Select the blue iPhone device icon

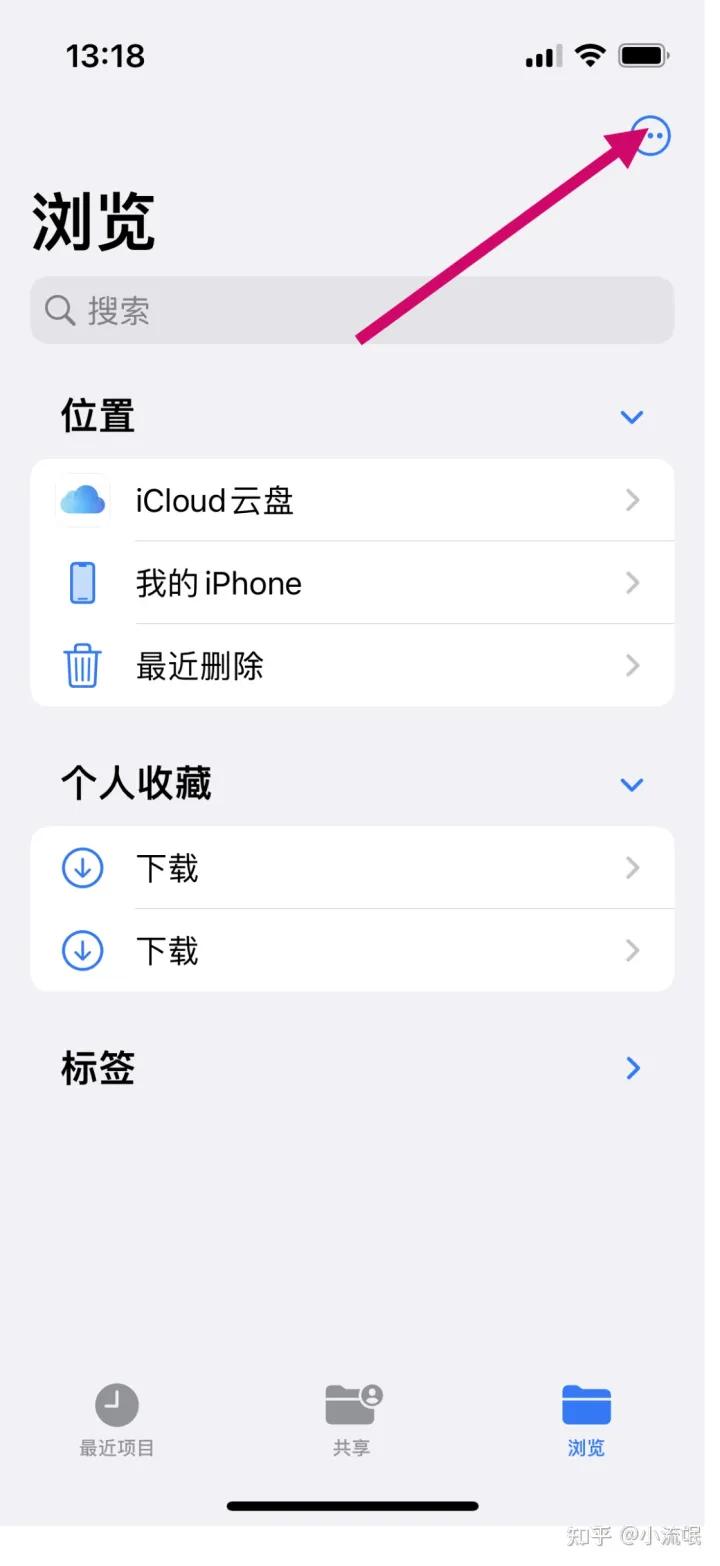(82, 583)
